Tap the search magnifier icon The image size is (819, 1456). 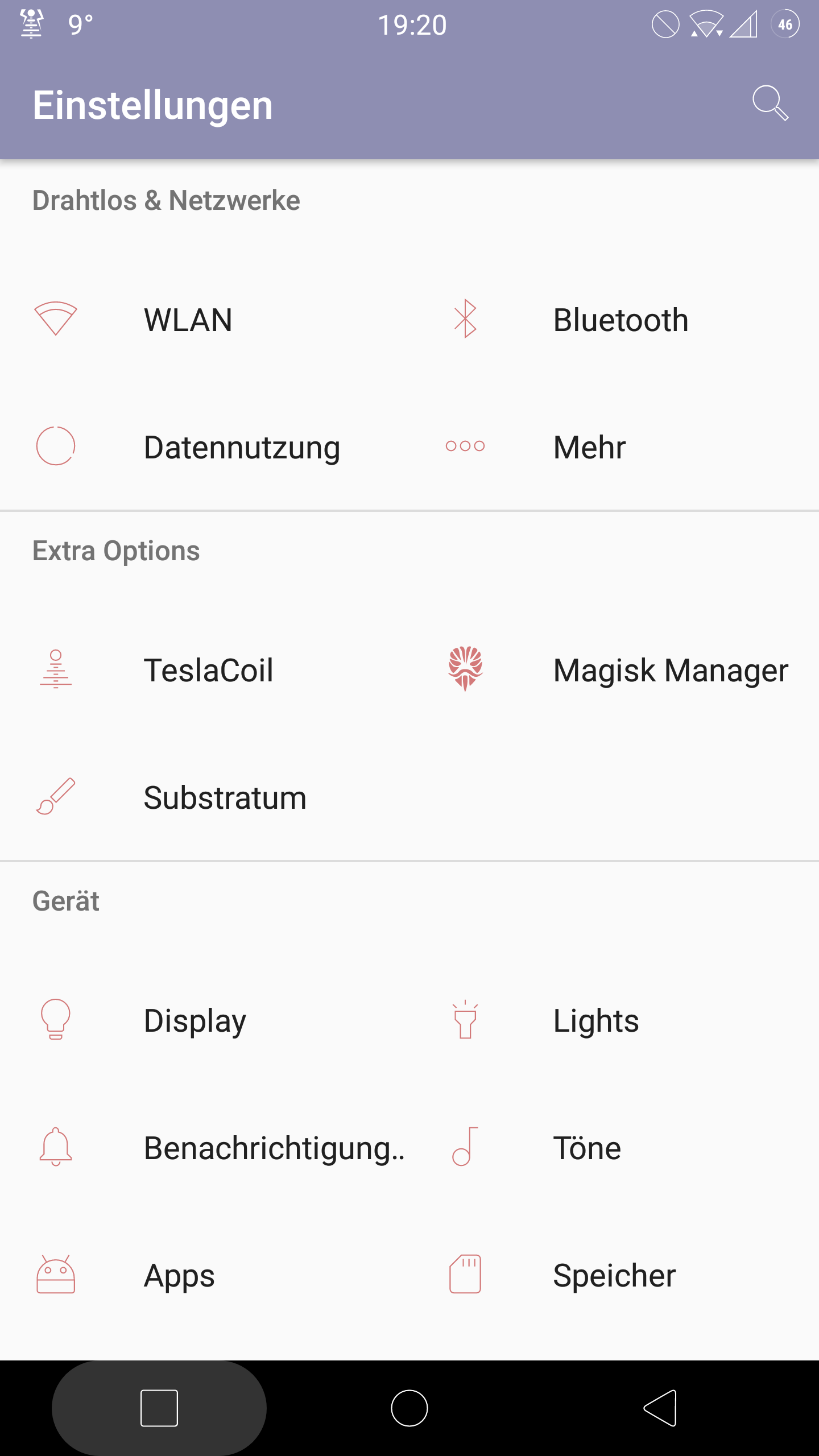(770, 104)
